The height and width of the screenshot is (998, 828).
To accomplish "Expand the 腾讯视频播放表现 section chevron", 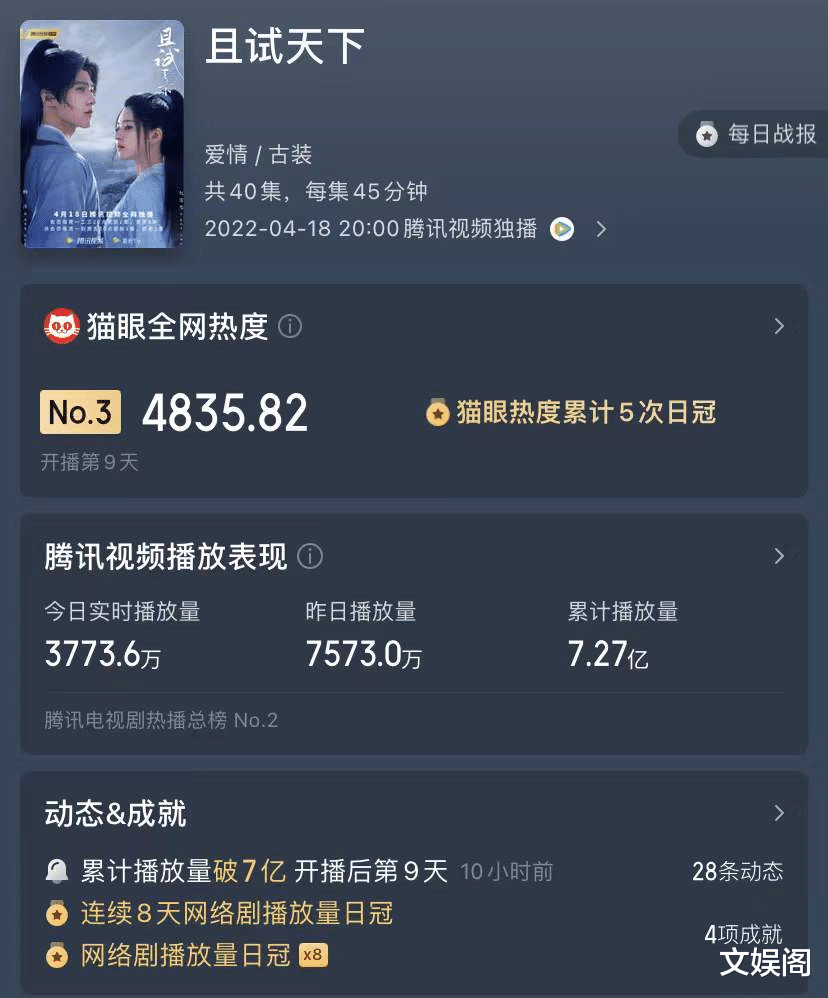I will 779,557.
